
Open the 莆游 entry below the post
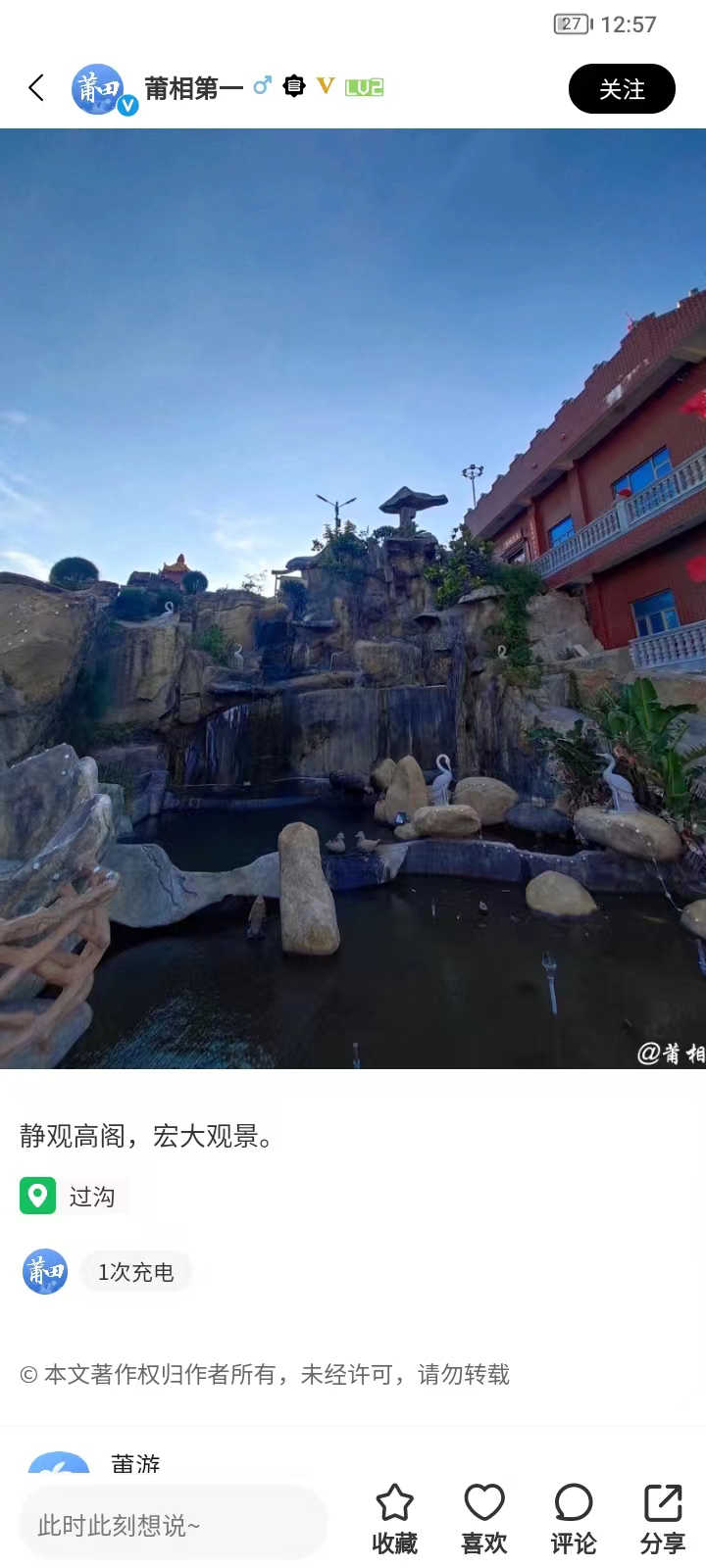tap(135, 1463)
